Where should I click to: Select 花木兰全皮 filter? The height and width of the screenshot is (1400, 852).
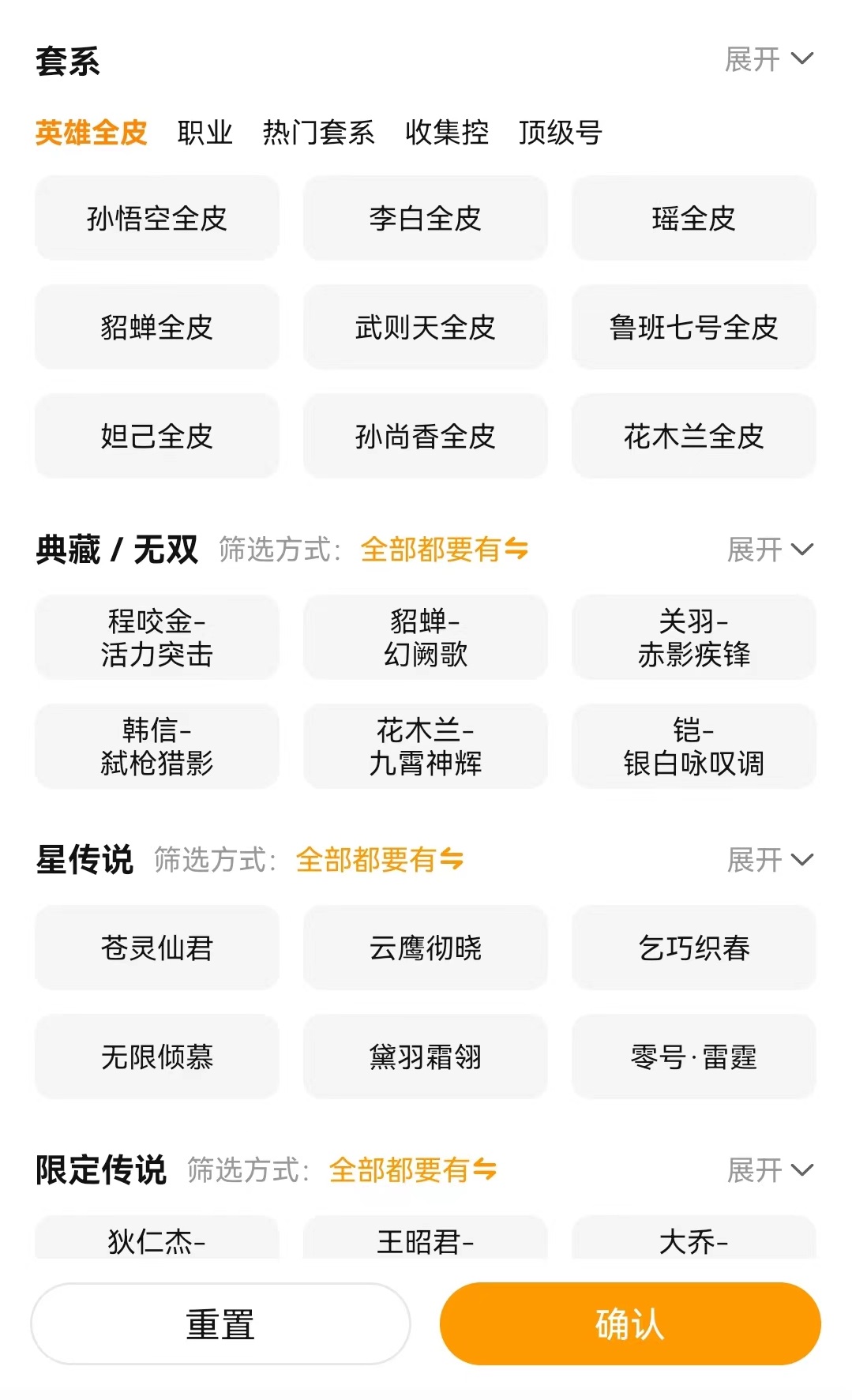(x=693, y=437)
